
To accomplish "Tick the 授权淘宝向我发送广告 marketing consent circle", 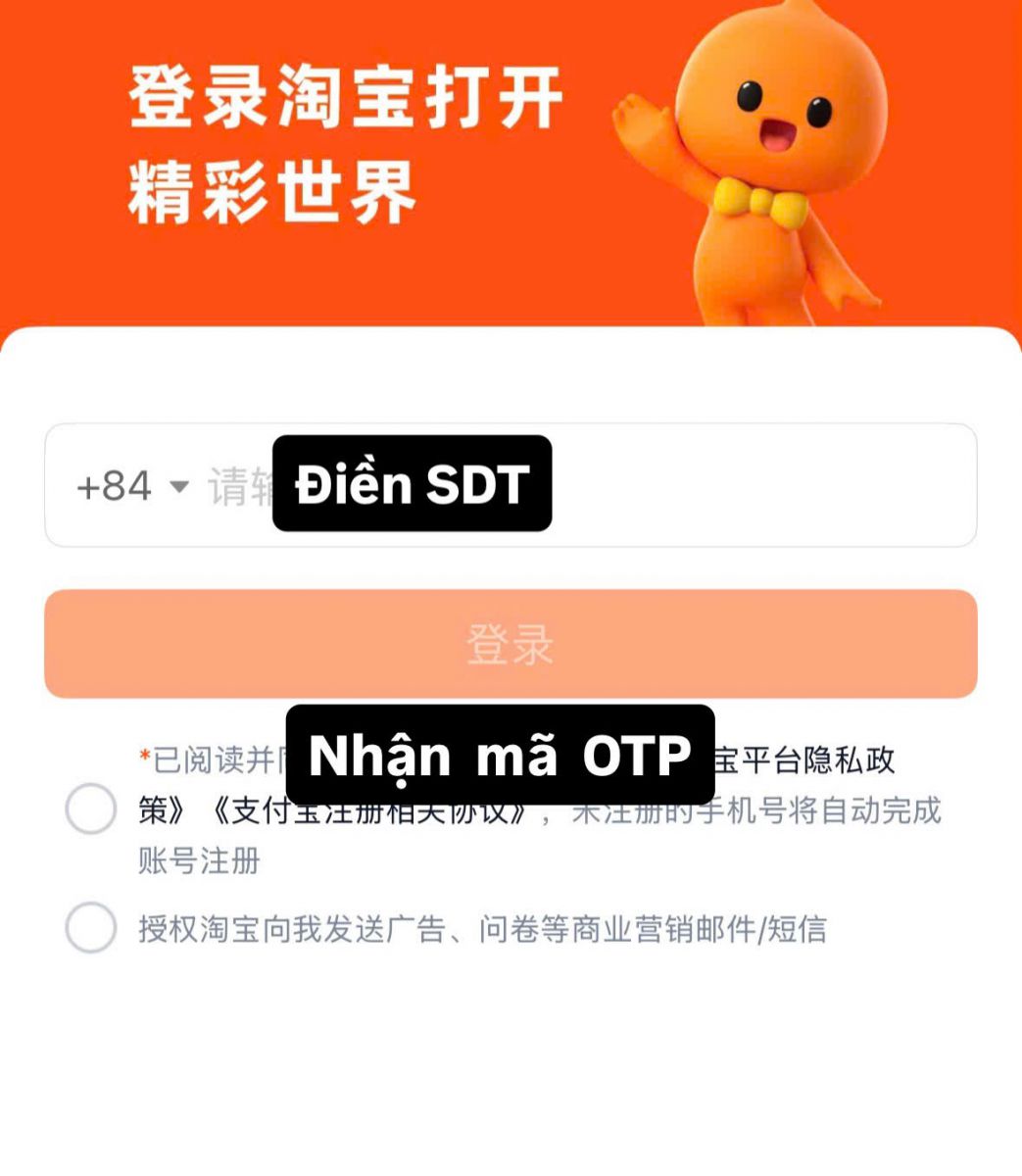I will (x=91, y=927).
